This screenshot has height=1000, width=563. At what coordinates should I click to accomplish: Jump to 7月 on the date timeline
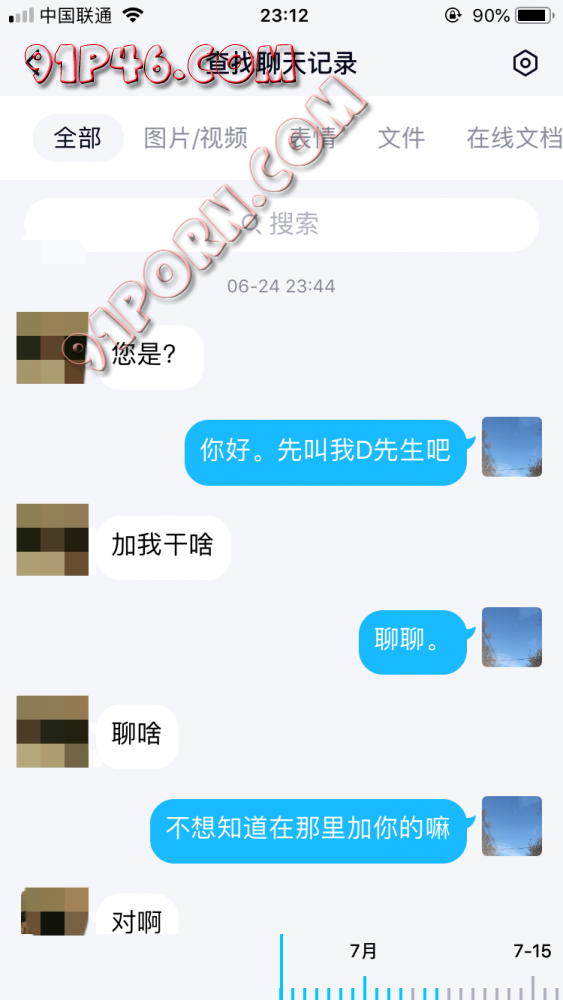point(363,952)
